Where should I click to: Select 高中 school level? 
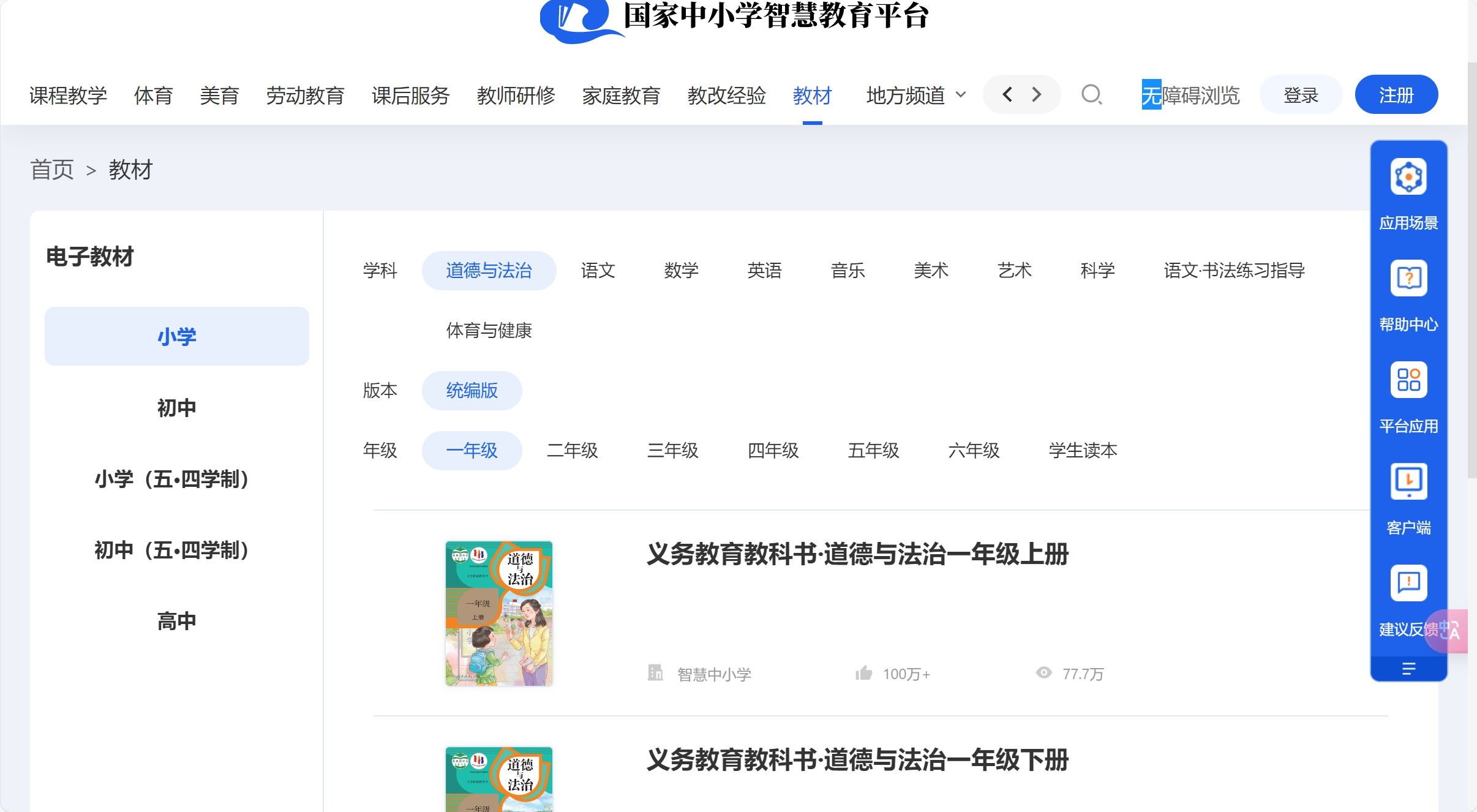click(x=176, y=621)
